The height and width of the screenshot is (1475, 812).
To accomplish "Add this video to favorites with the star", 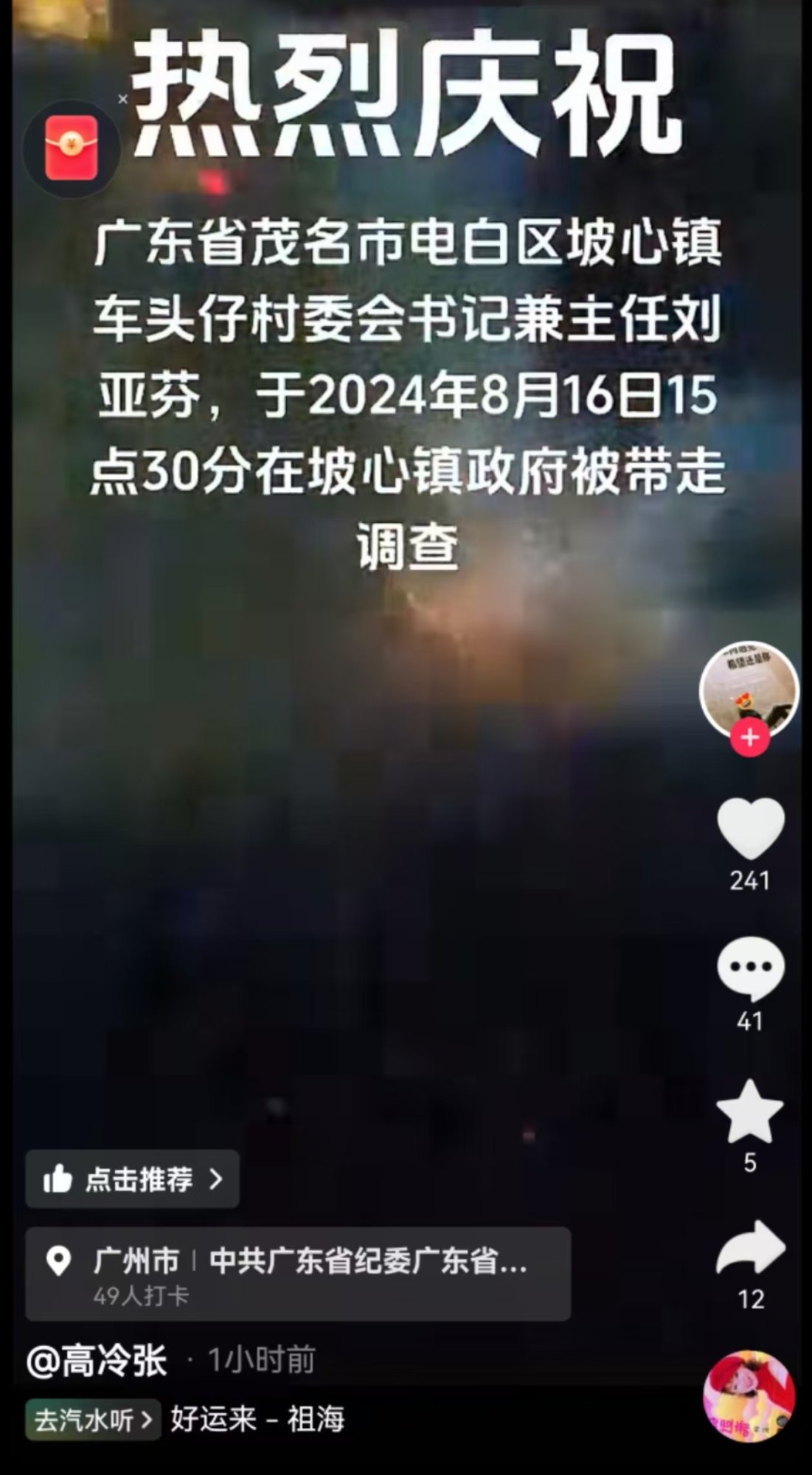I will [x=750, y=1112].
